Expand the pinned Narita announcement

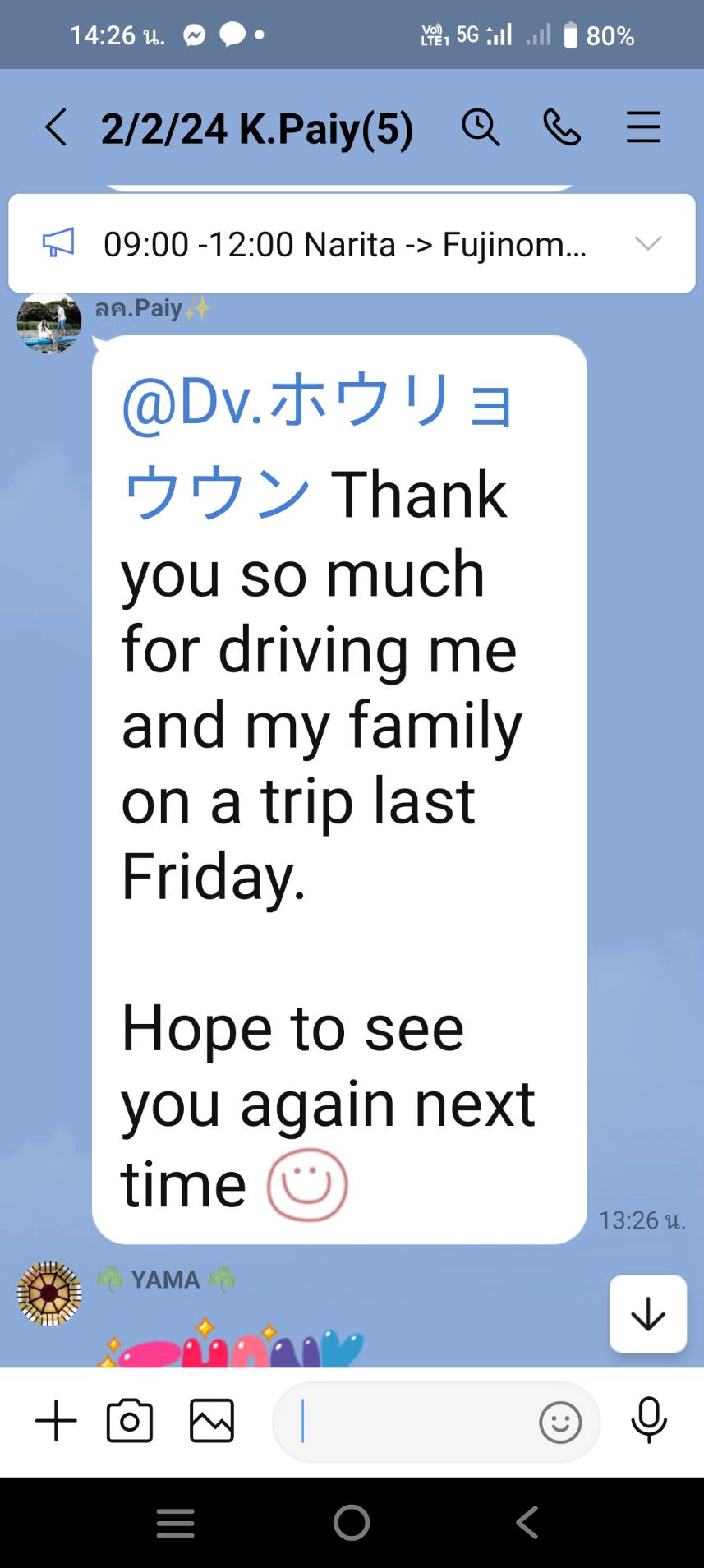pos(647,243)
